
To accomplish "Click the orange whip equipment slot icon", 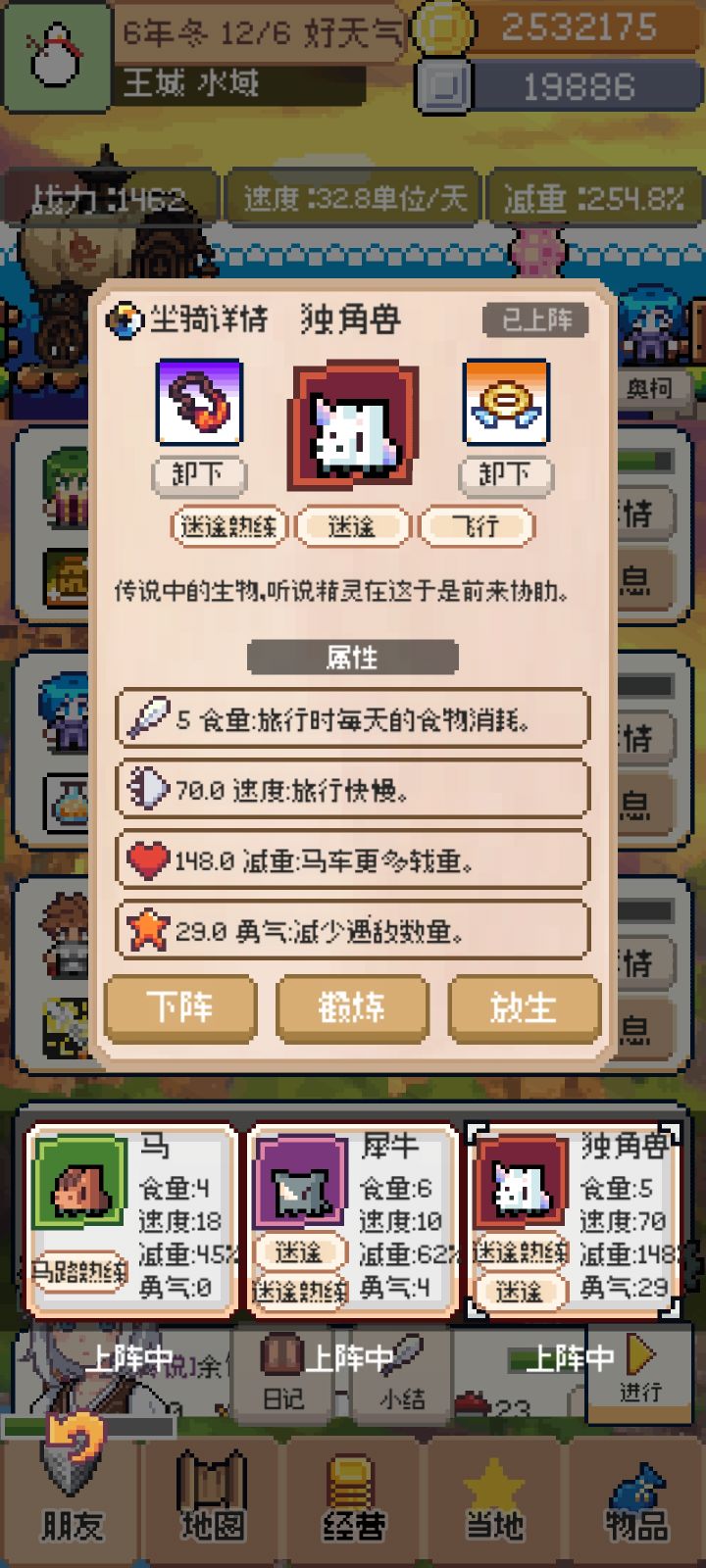I will pyautogui.click(x=198, y=402).
